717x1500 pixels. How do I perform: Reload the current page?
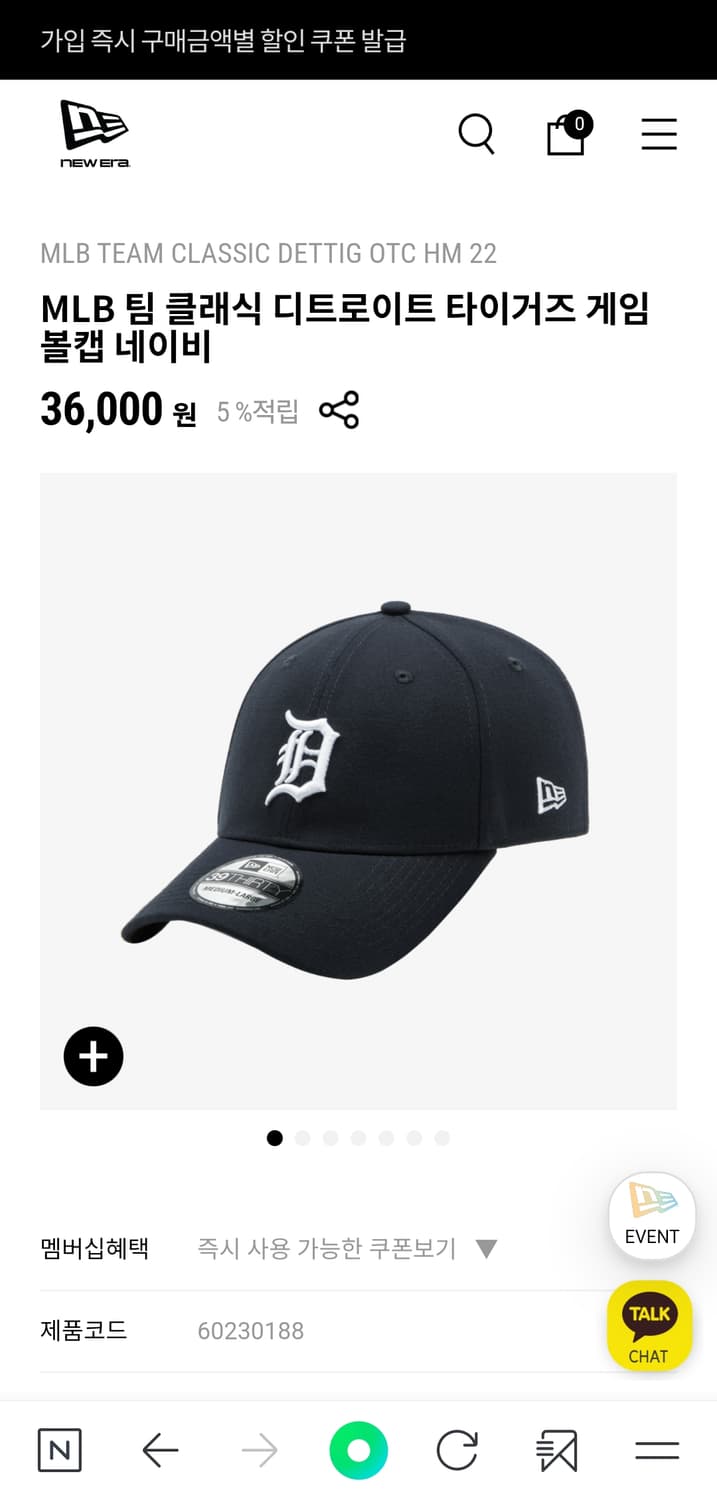(457, 1450)
